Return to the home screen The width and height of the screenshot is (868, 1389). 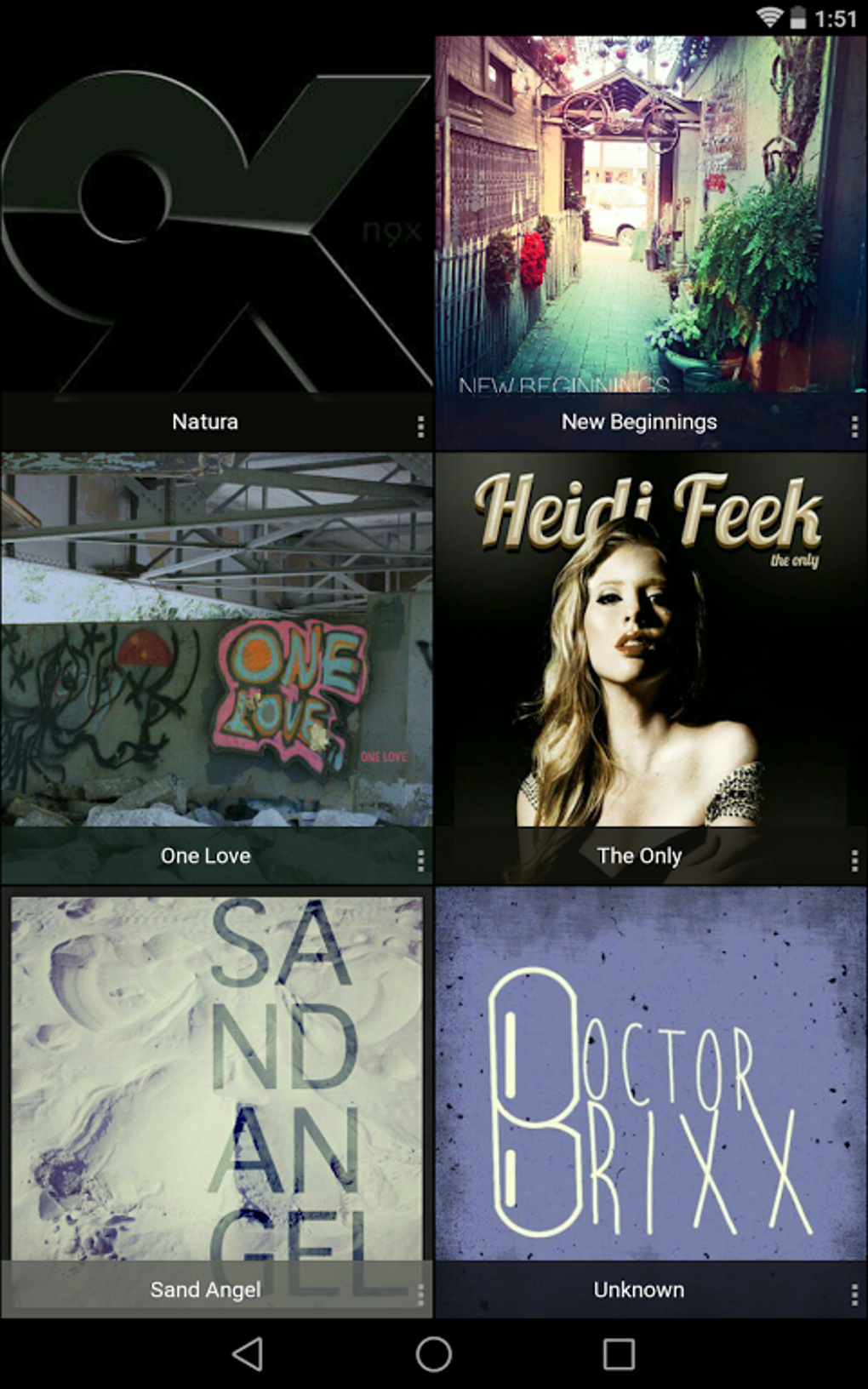(x=434, y=1354)
